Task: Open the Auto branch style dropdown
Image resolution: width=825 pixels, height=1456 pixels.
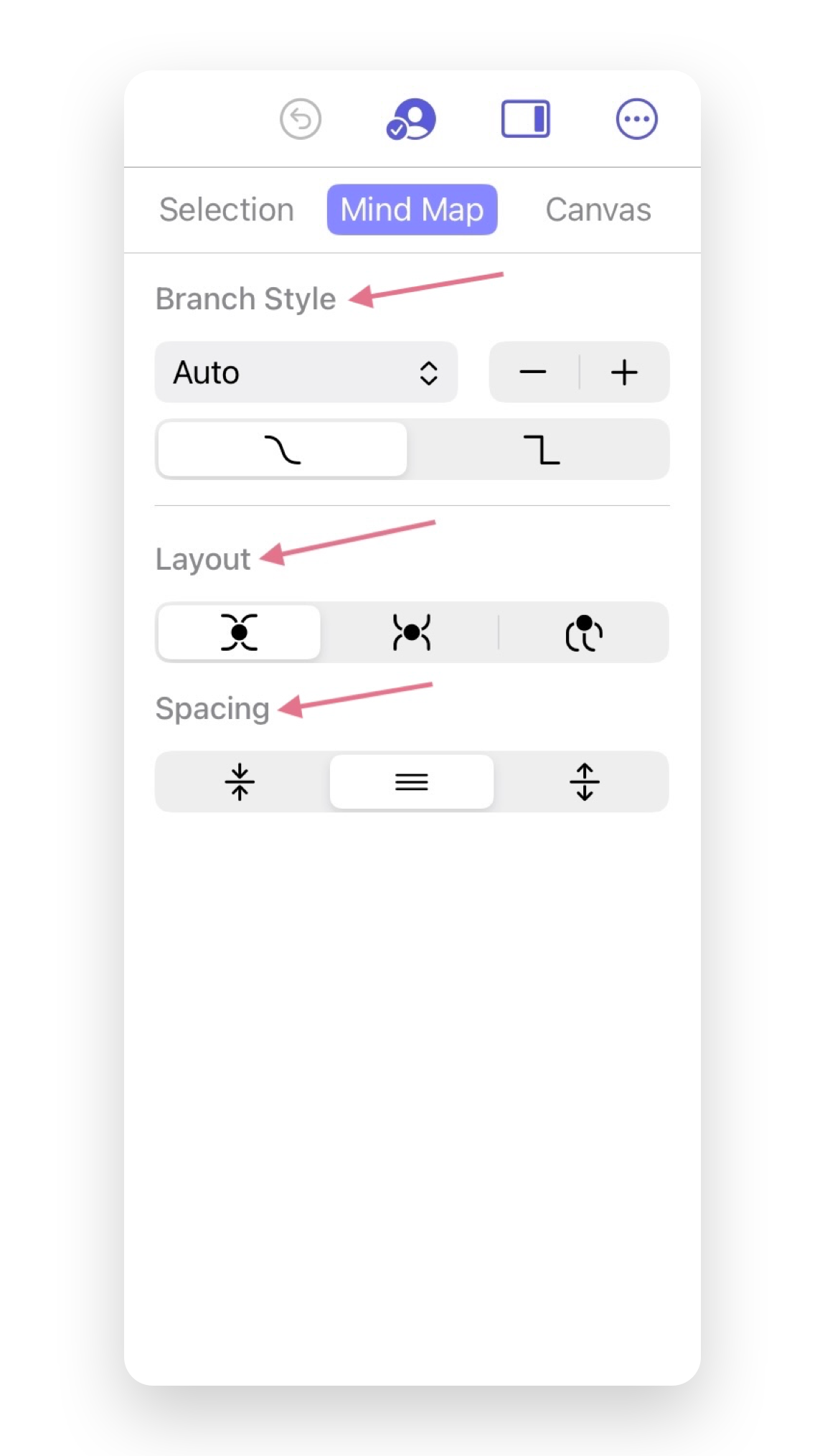Action: [306, 372]
